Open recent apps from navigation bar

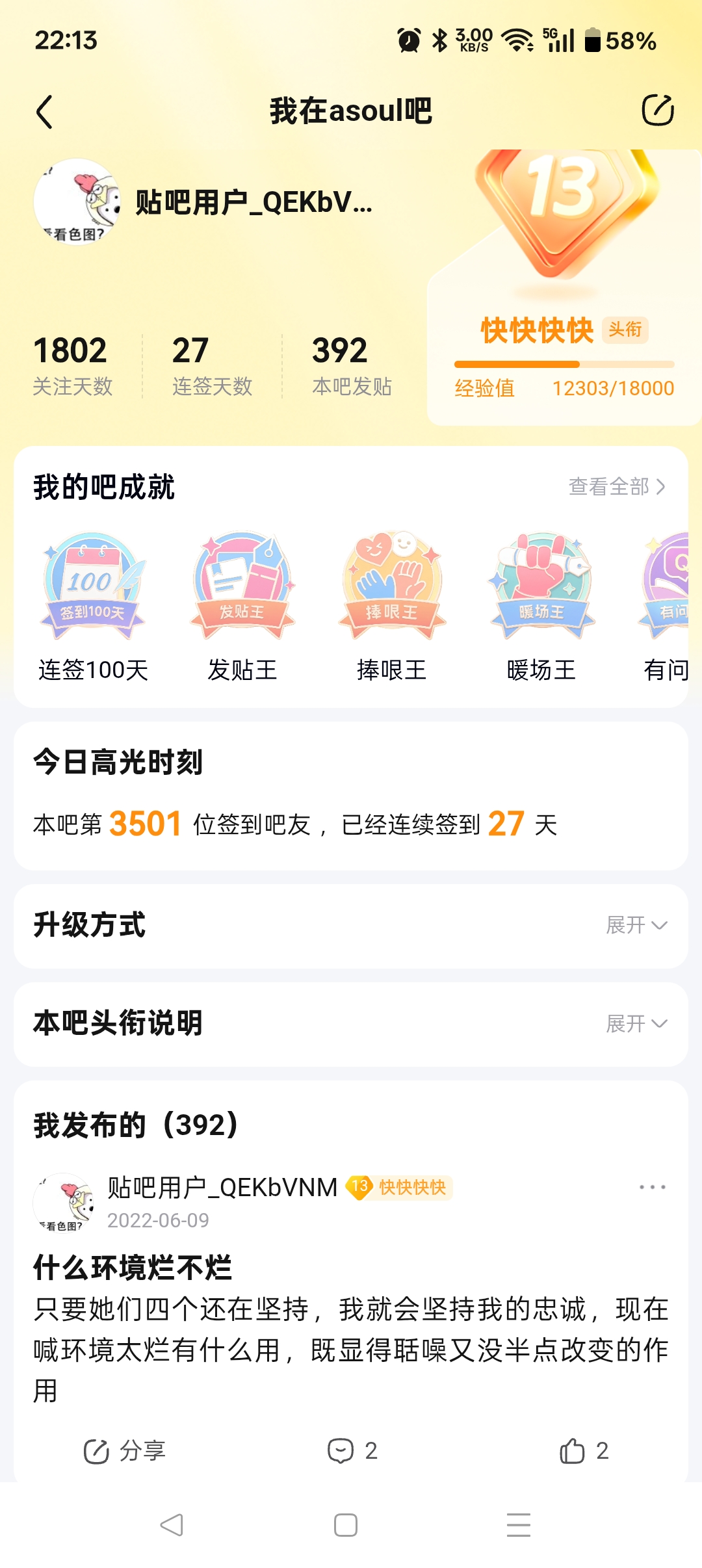[518, 1525]
